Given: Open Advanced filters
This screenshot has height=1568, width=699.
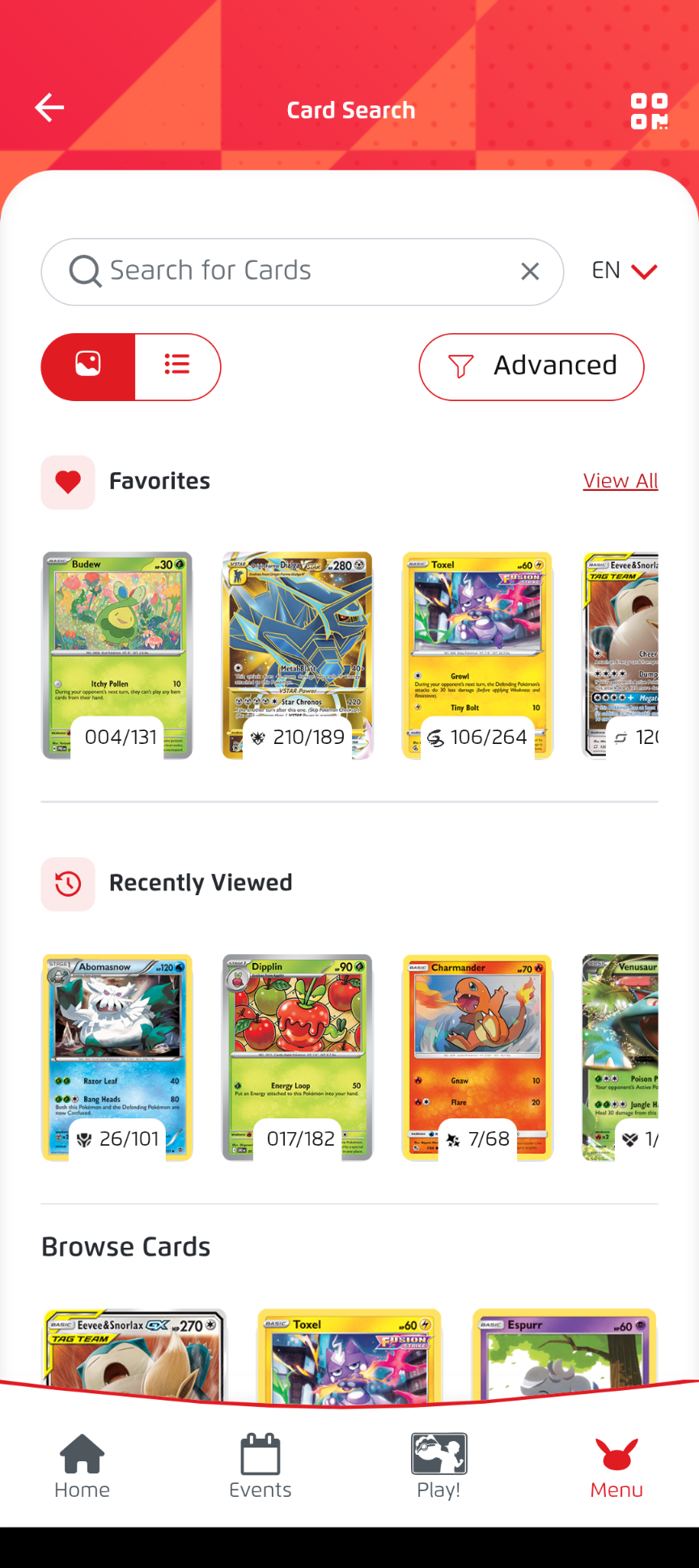Looking at the screenshot, I should click(x=532, y=366).
